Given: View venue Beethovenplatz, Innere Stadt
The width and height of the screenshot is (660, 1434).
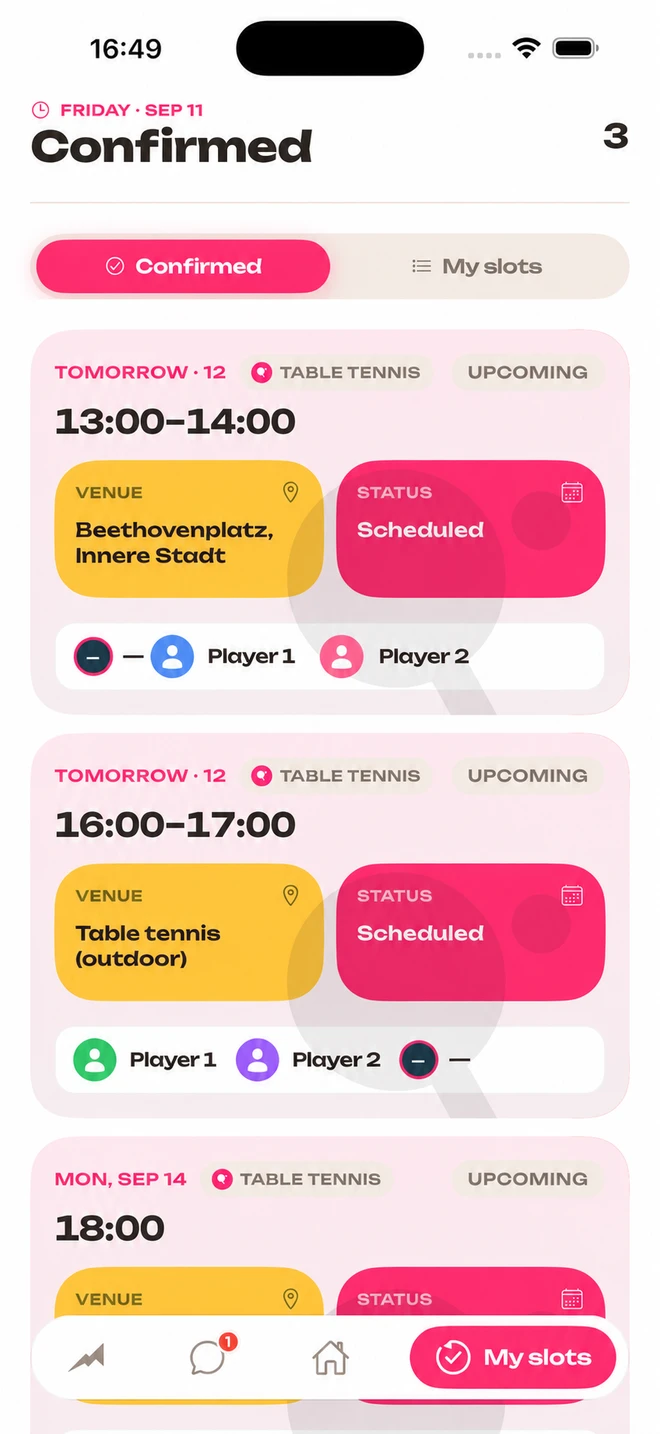Looking at the screenshot, I should (x=189, y=529).
